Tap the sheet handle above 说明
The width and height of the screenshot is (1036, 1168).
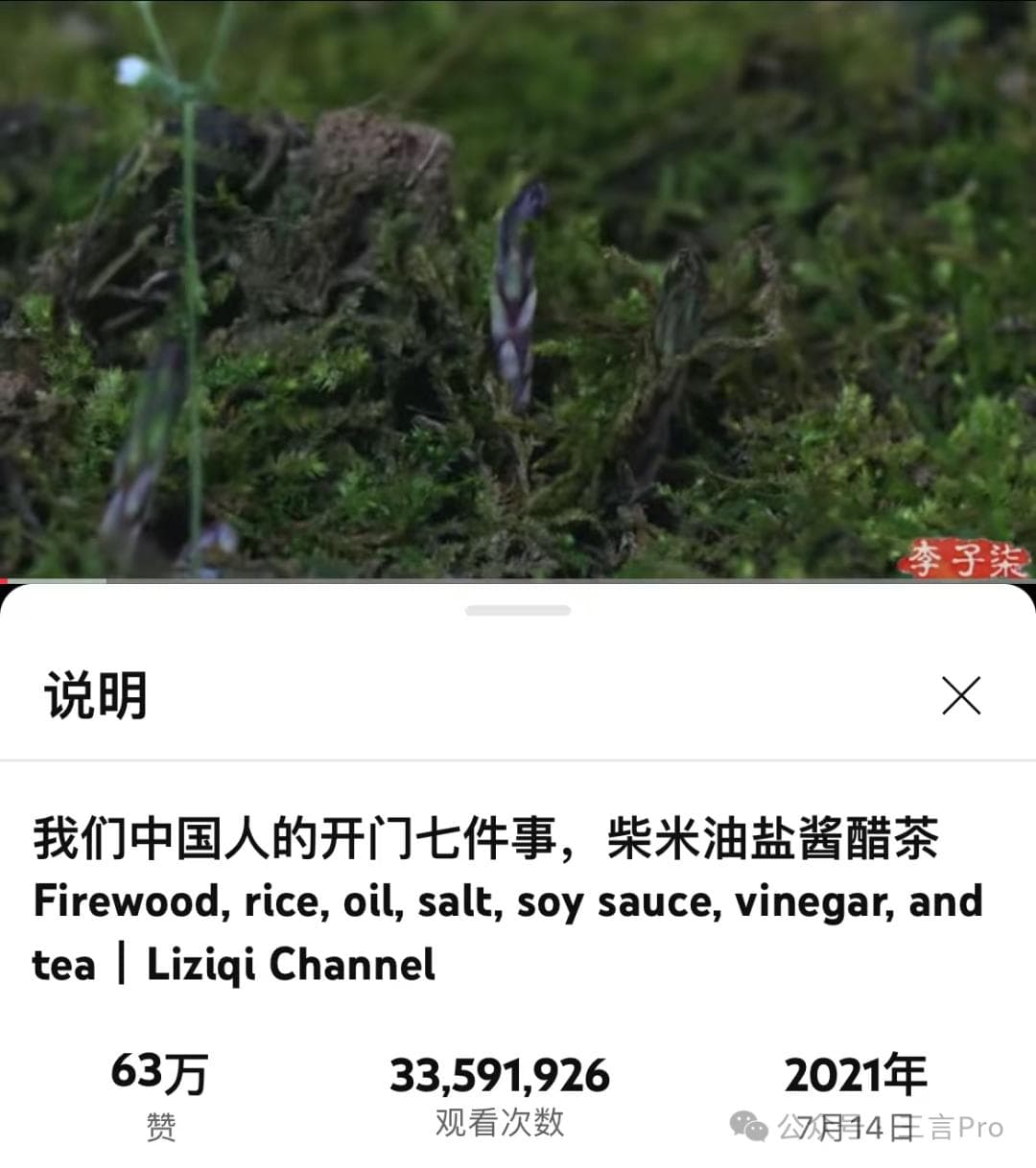pyautogui.click(x=518, y=610)
